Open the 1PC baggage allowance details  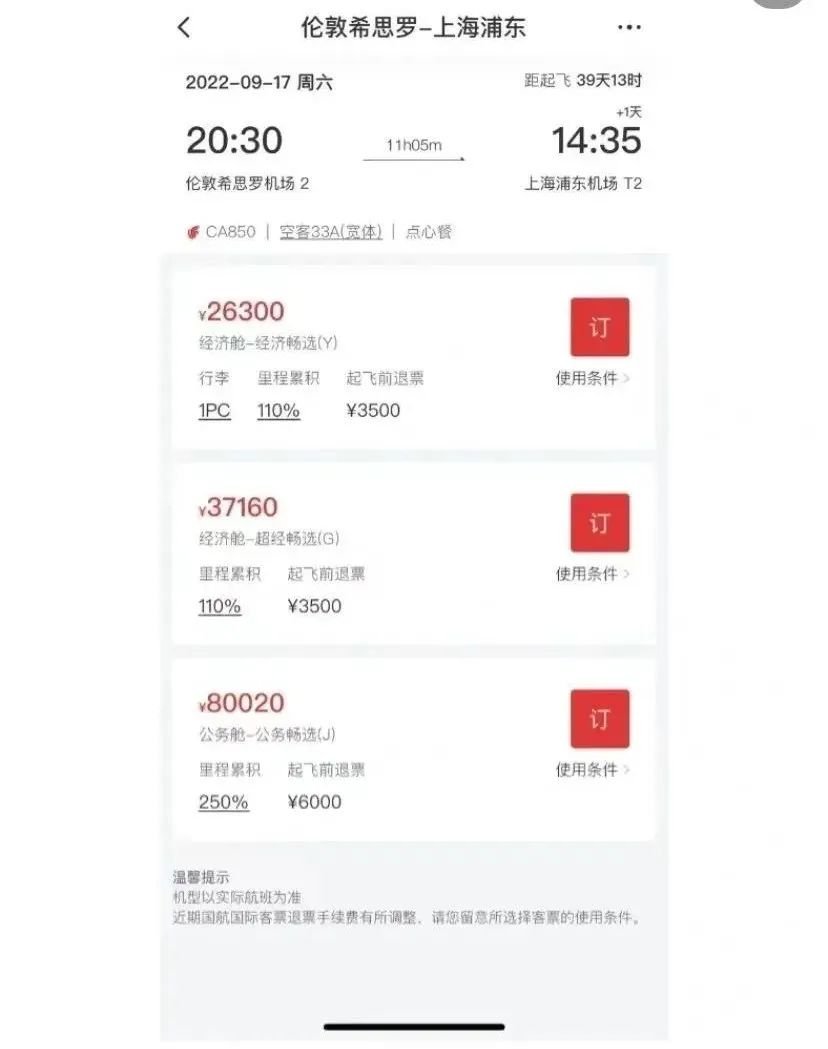[x=214, y=410]
